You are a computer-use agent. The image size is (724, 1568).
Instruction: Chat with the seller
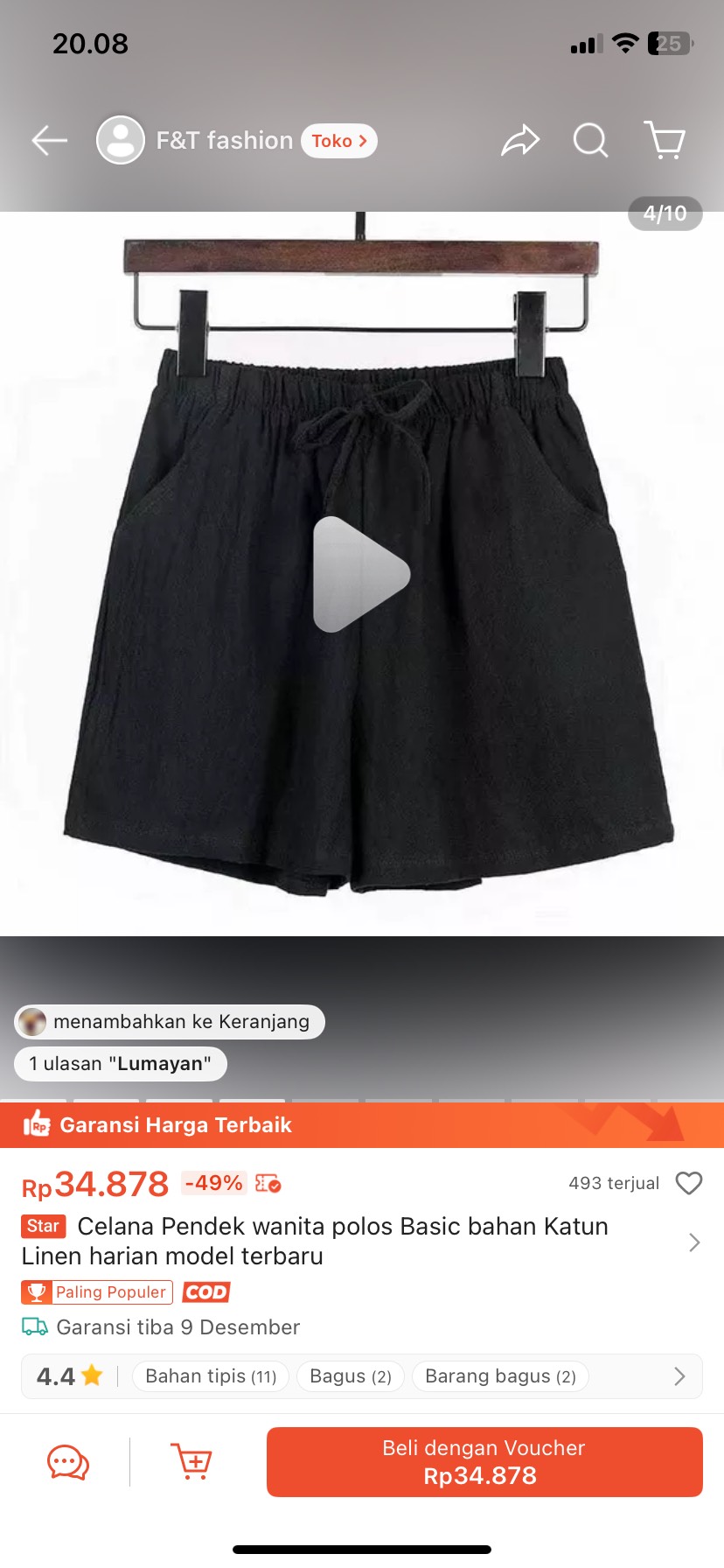[68, 1462]
